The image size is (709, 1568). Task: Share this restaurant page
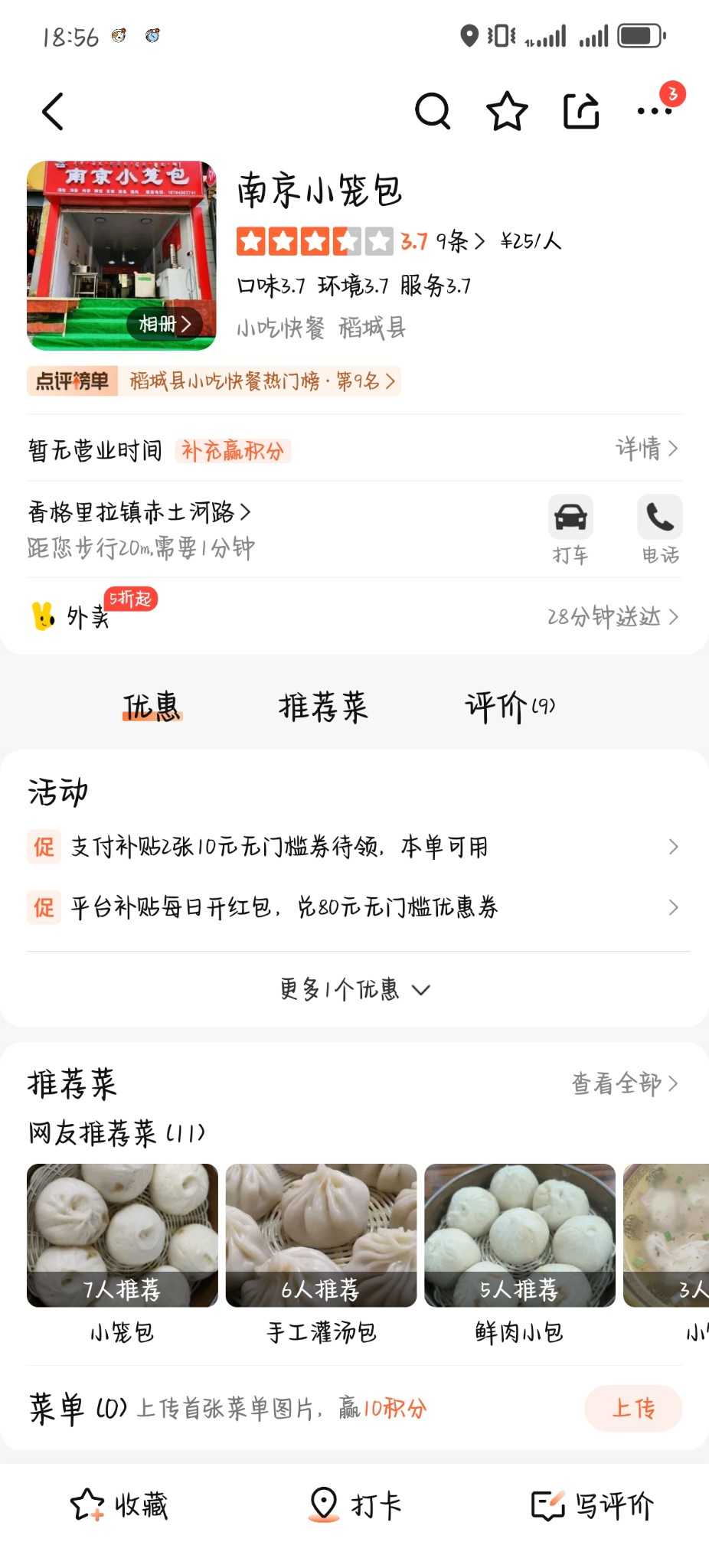[581, 112]
